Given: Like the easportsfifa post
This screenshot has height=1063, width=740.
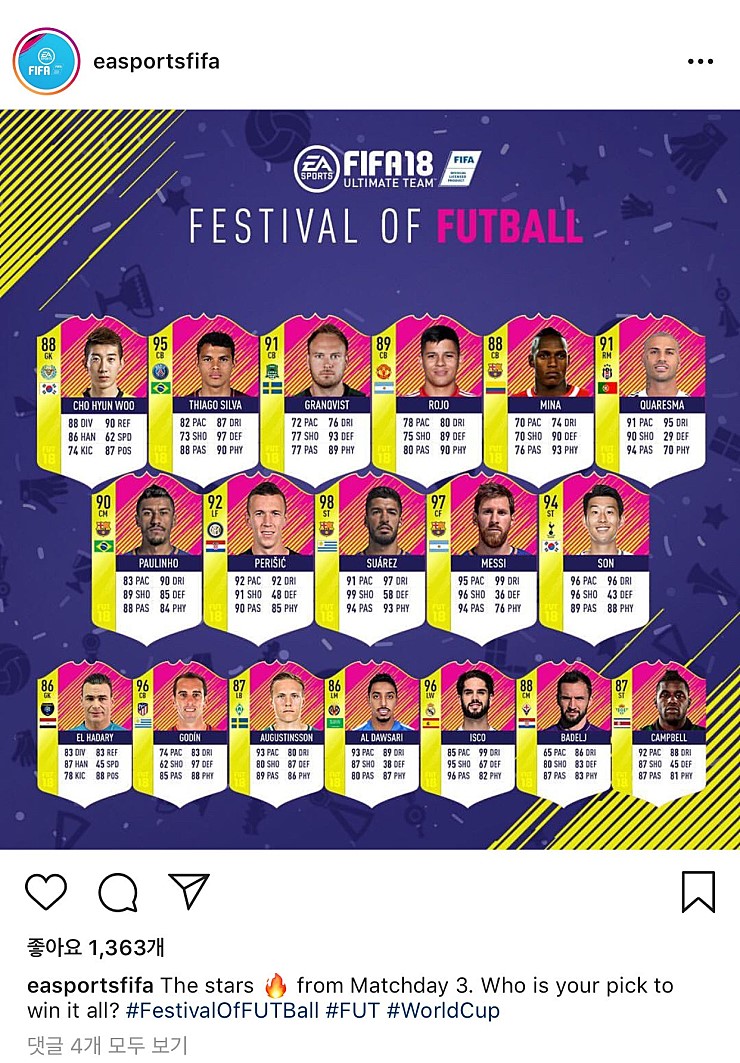Looking at the screenshot, I should click(46, 891).
